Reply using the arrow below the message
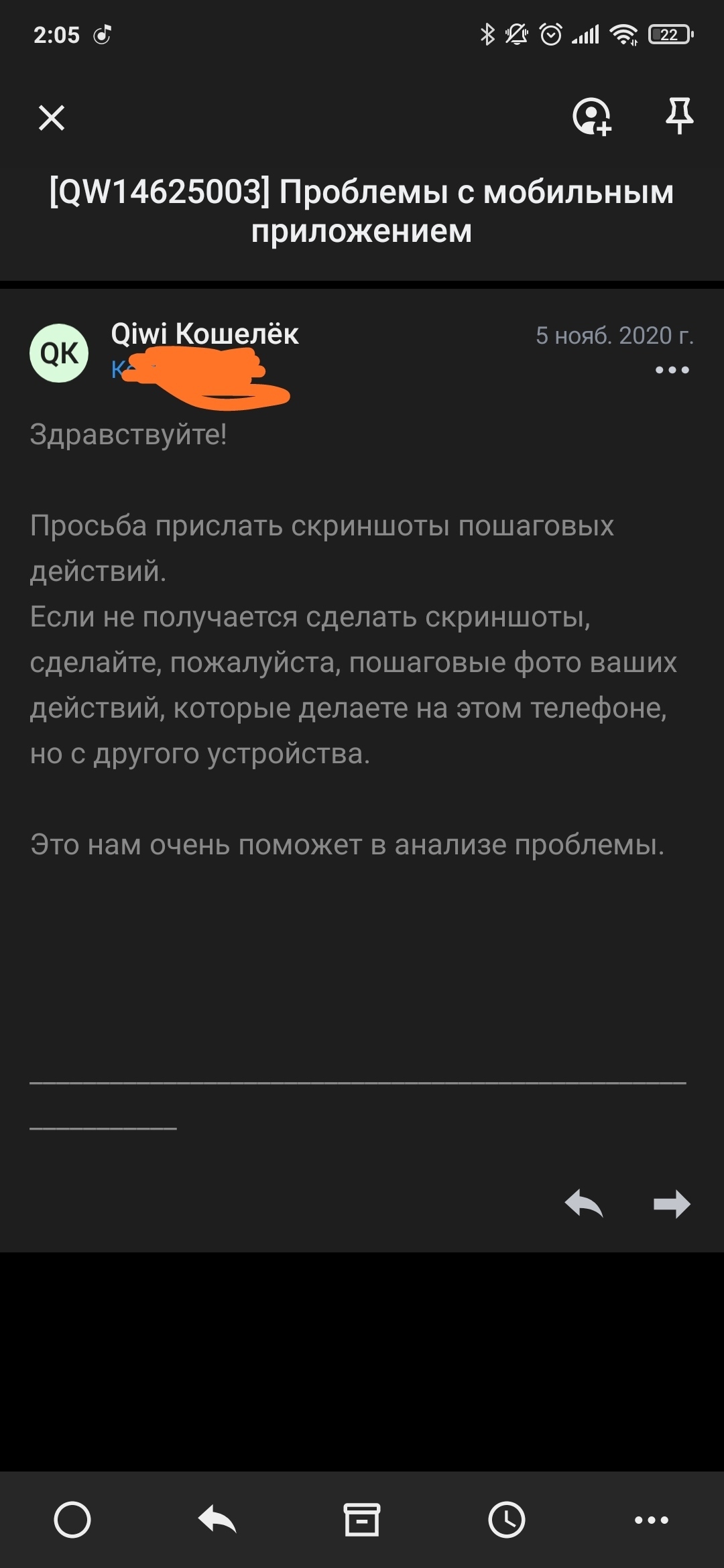 point(584,1203)
